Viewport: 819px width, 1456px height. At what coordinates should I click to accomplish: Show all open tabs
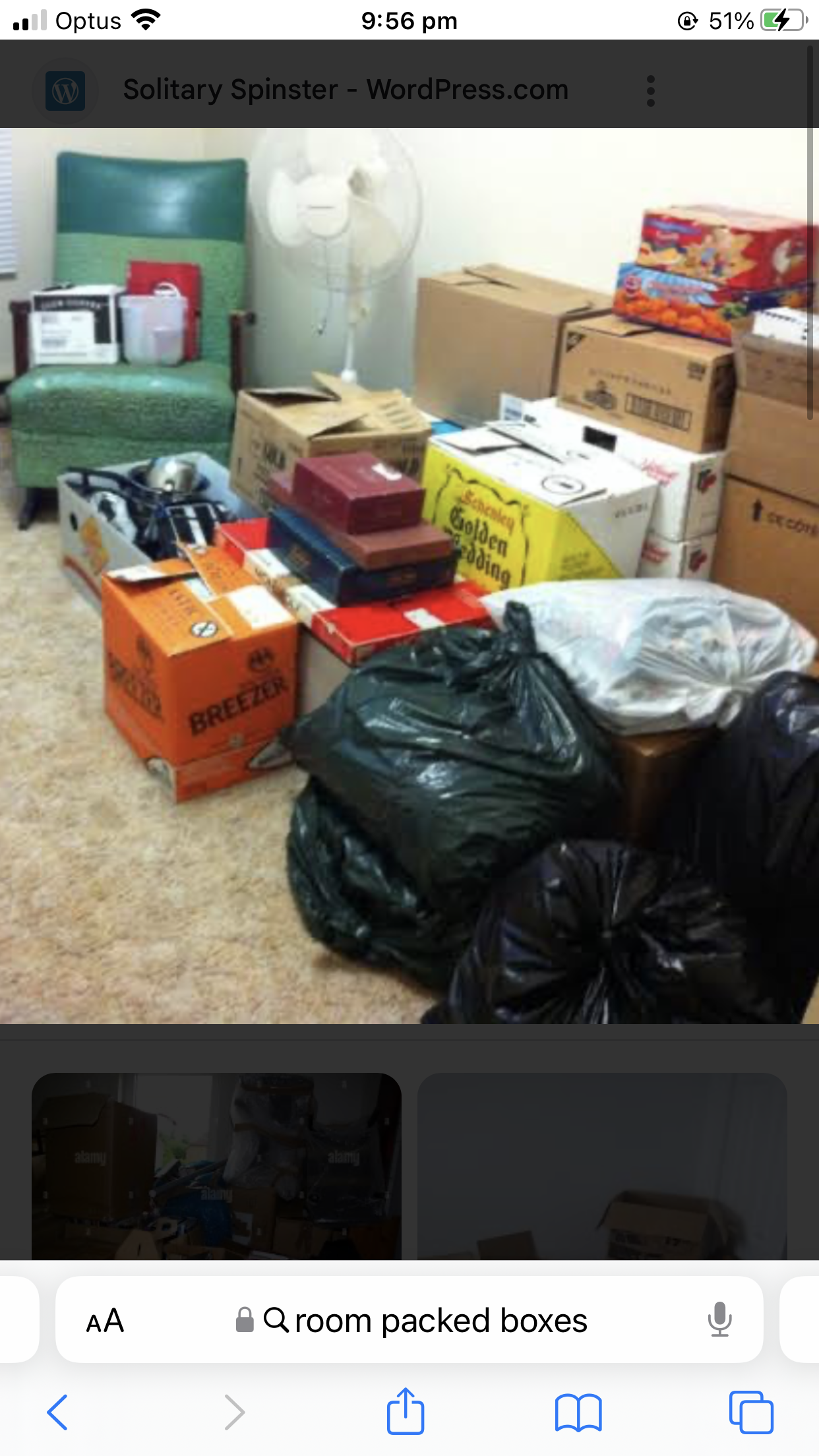pyautogui.click(x=751, y=1412)
